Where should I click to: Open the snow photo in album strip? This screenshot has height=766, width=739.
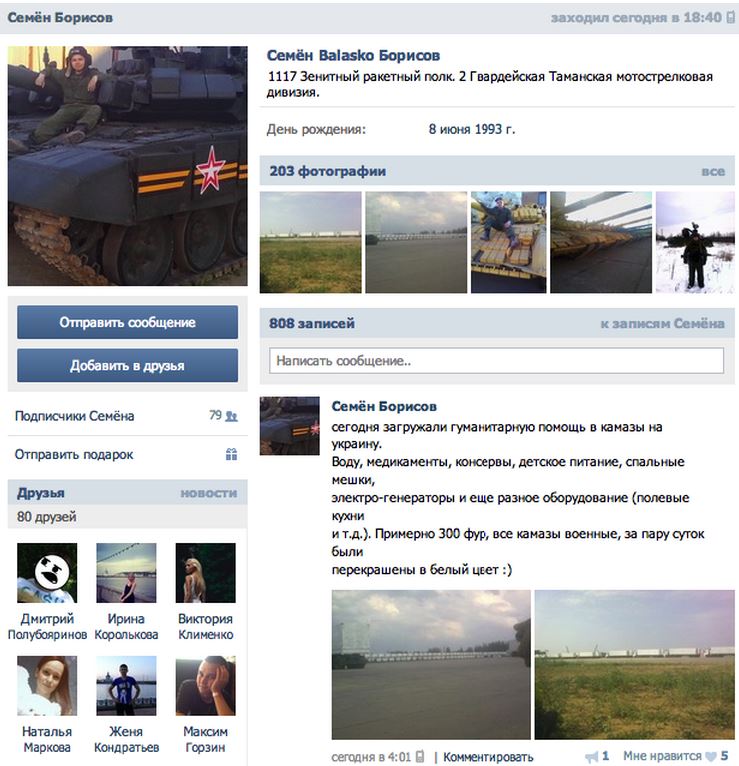click(x=694, y=242)
